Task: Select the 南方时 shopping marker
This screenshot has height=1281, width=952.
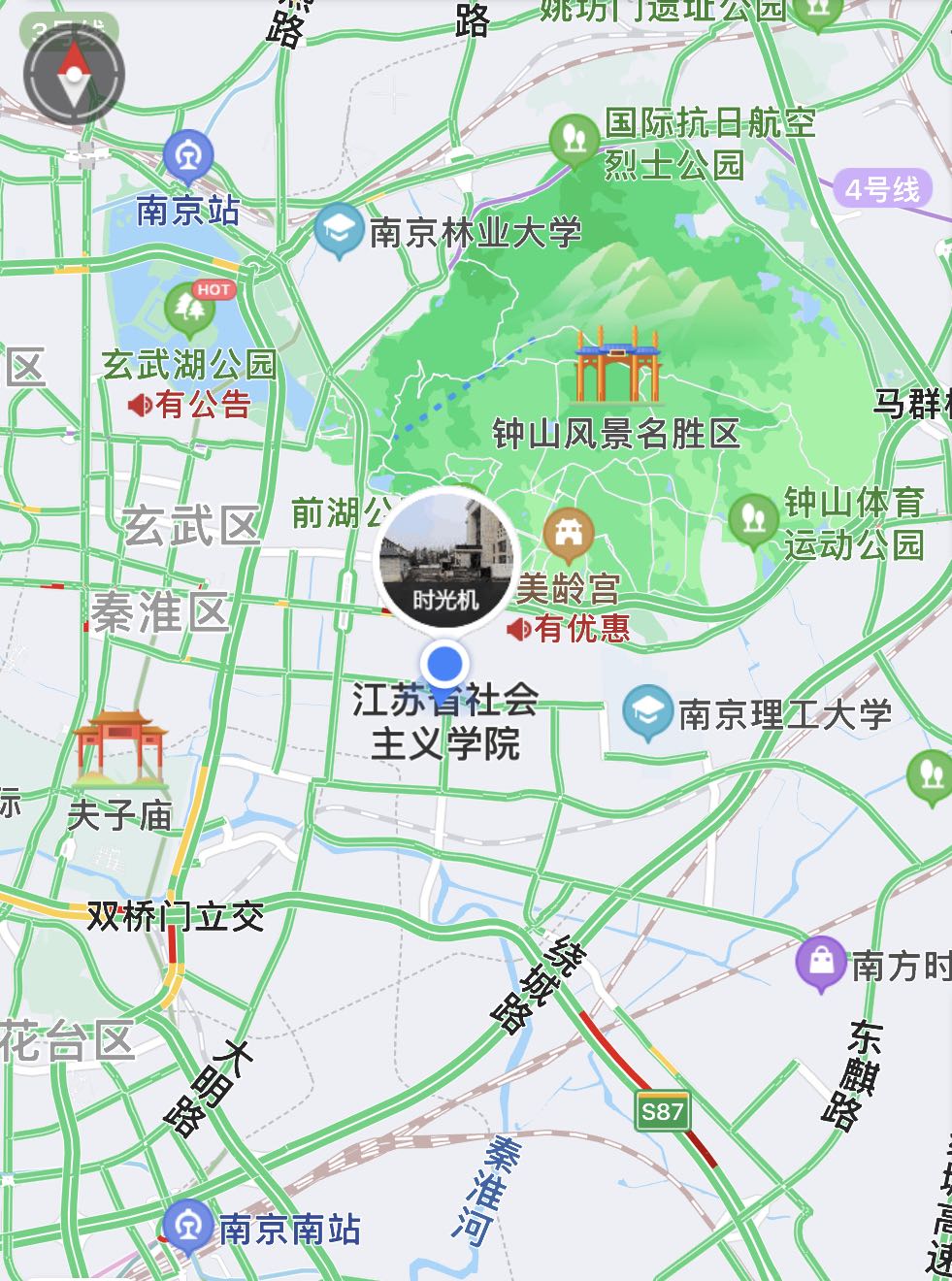Action: [821, 964]
